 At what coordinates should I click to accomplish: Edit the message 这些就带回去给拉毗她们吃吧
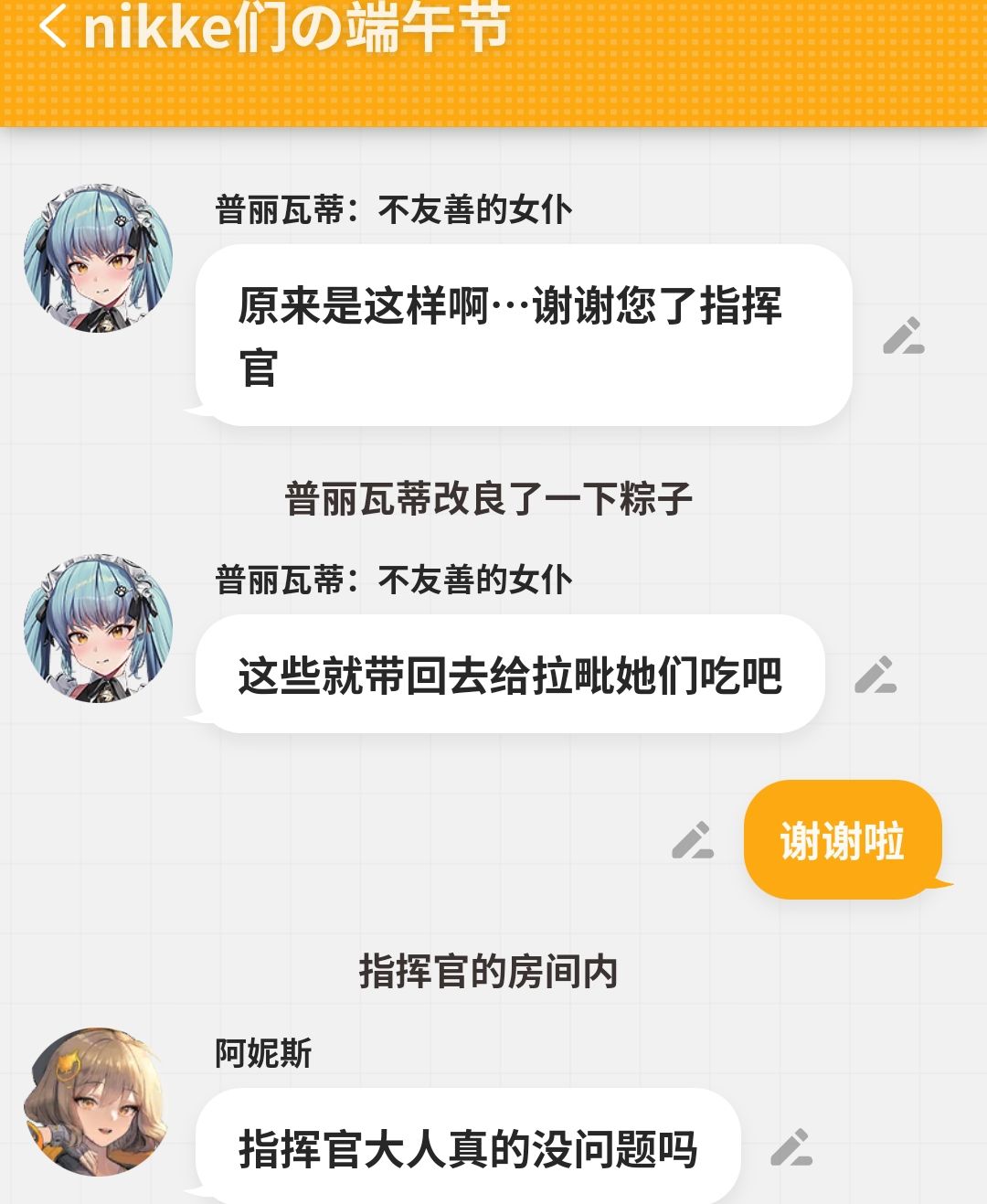pyautogui.click(x=875, y=675)
